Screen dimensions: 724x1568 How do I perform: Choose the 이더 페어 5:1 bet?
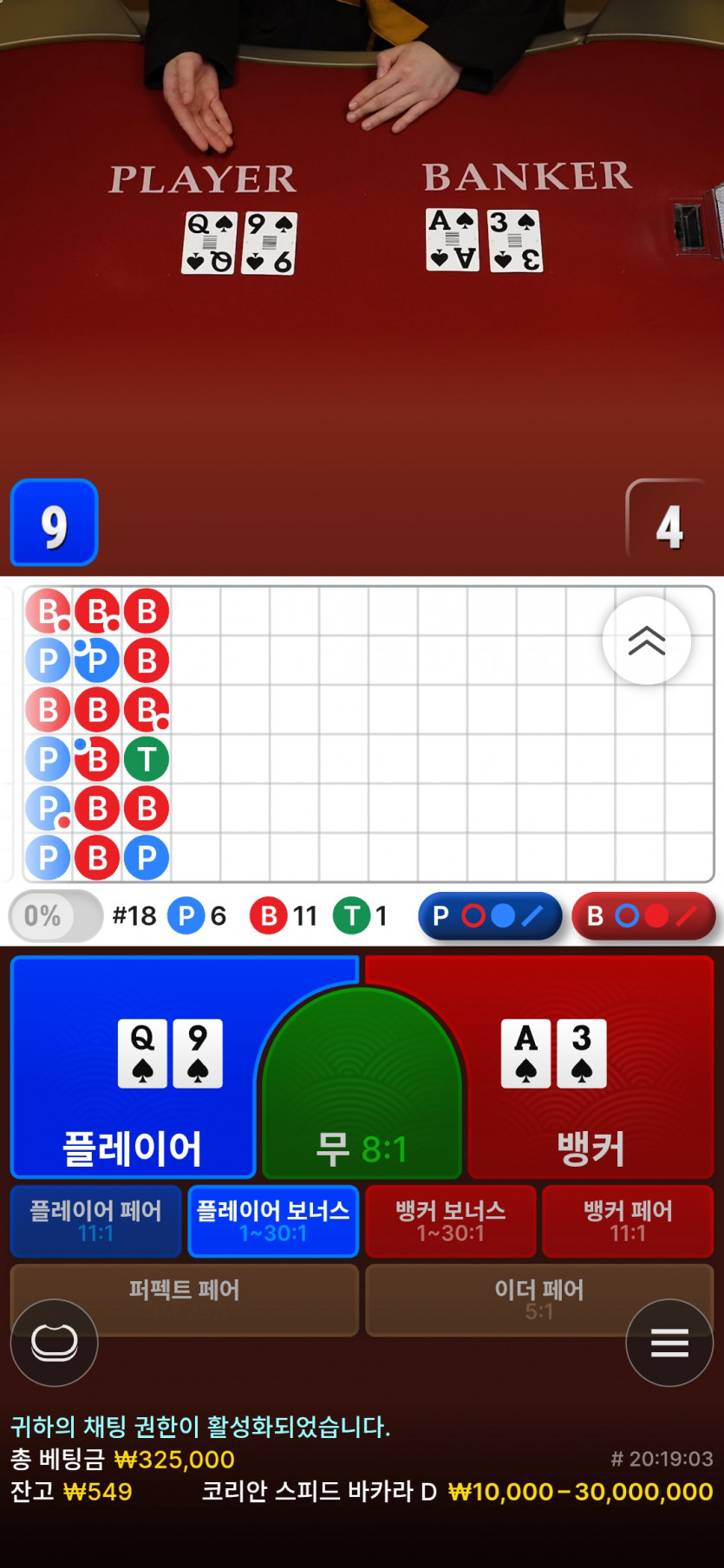click(539, 1299)
